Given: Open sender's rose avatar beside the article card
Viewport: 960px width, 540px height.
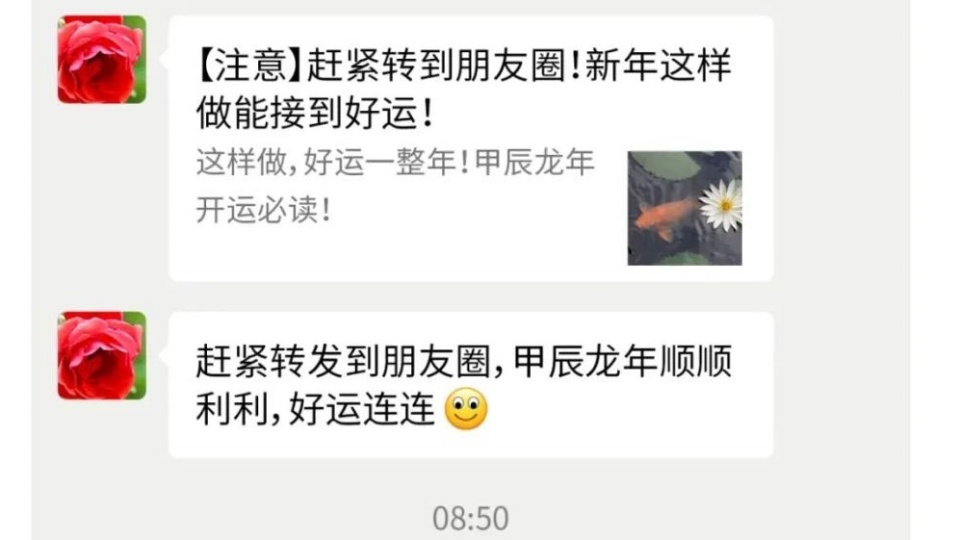Looking at the screenshot, I should pos(101,59).
